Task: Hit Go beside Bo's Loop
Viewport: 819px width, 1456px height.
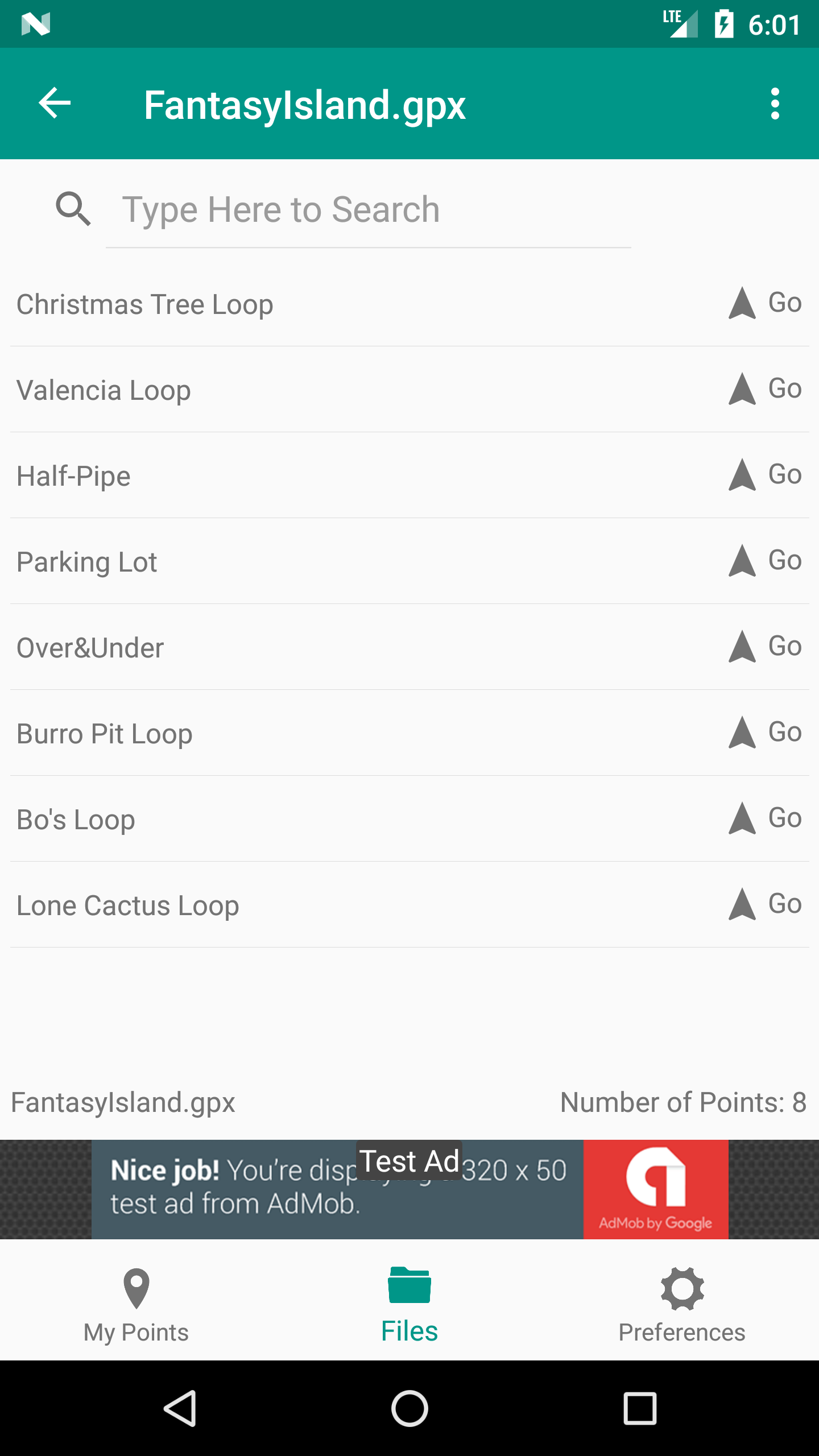Action: point(765,818)
